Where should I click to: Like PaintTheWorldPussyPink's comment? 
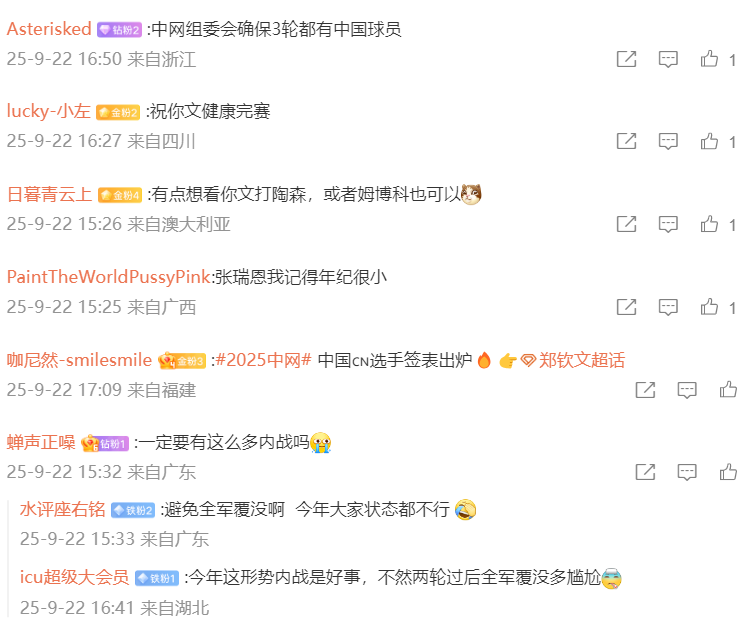pyautogui.click(x=710, y=307)
